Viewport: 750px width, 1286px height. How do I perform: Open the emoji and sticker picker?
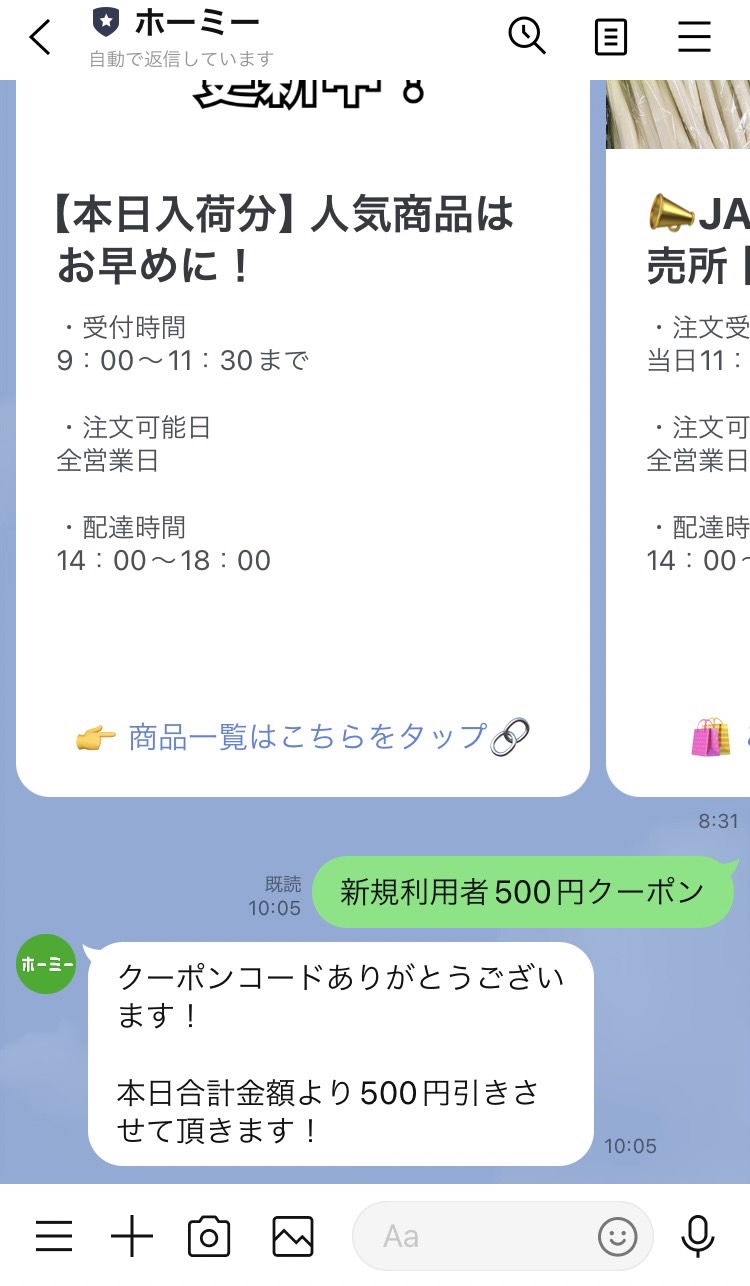pos(618,1237)
